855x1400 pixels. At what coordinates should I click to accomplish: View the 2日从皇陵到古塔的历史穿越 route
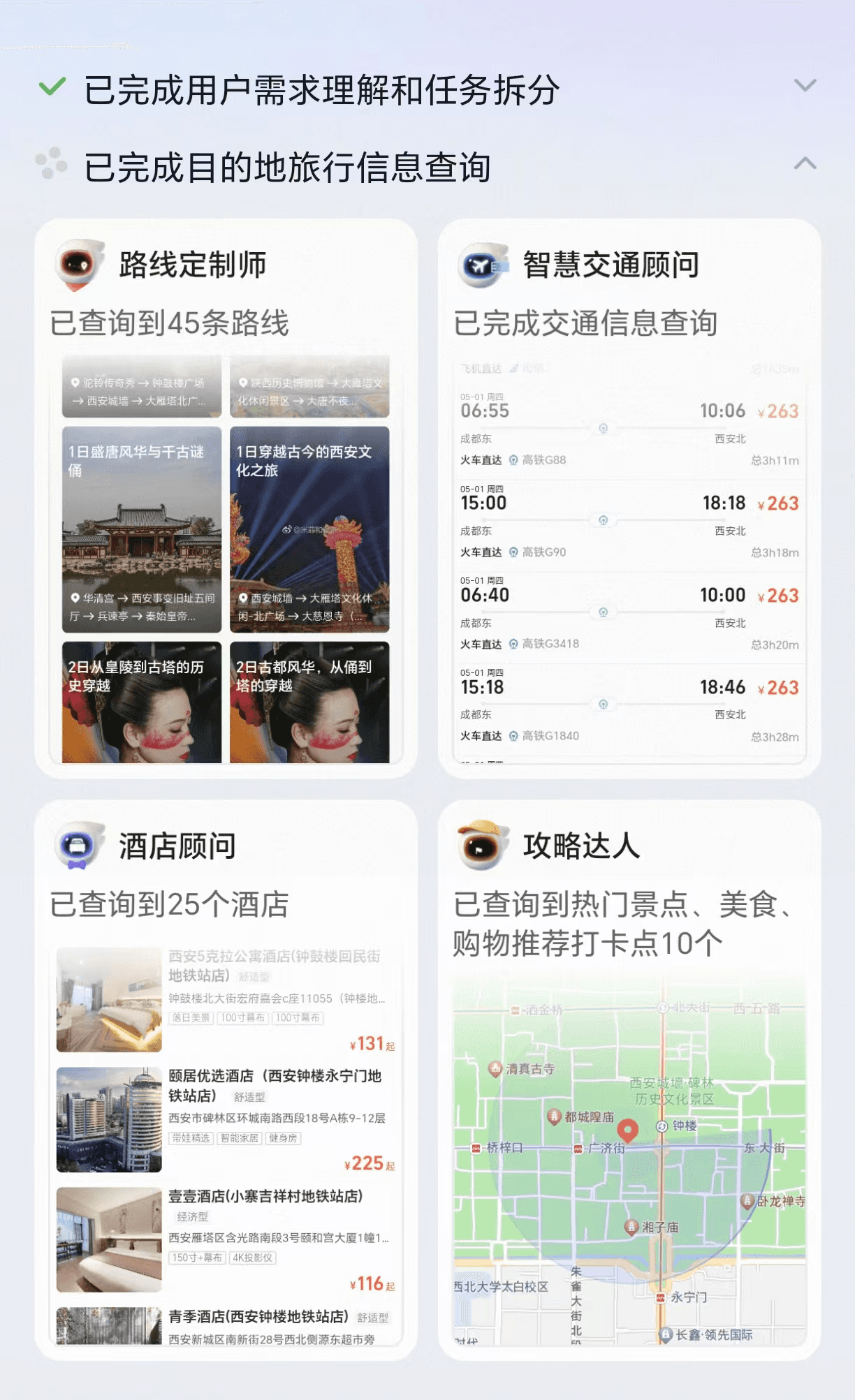point(142,701)
